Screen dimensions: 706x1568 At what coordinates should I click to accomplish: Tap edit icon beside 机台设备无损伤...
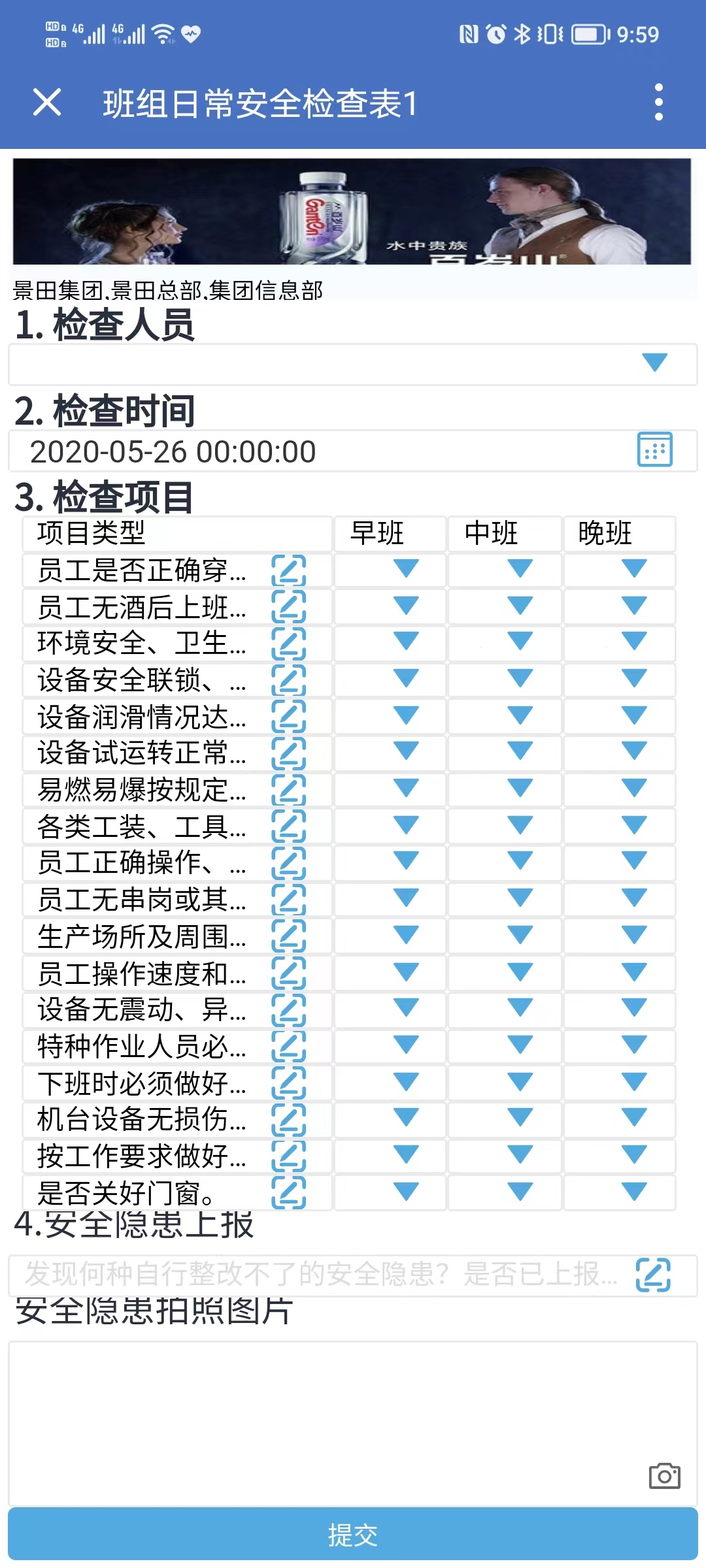(x=288, y=1119)
